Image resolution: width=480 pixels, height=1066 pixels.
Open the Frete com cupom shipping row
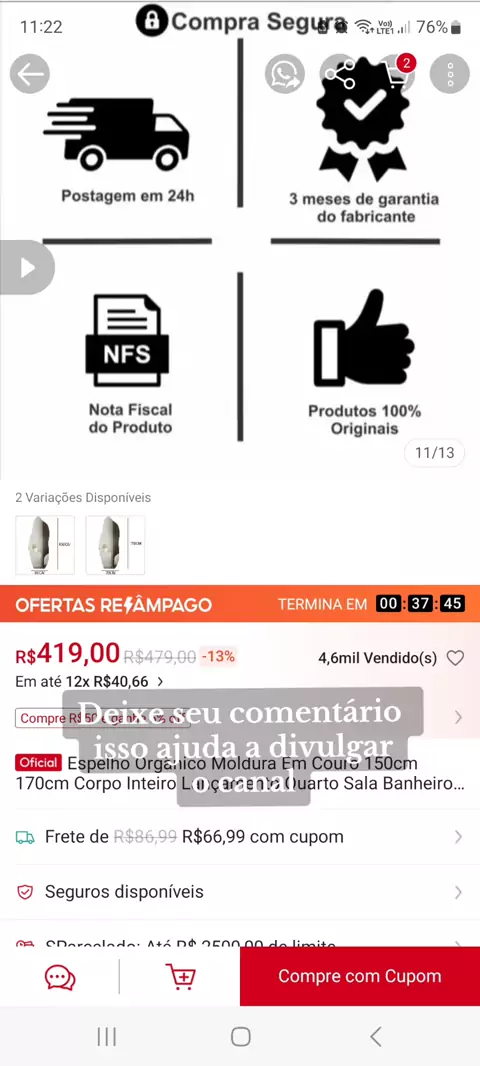tap(240, 837)
